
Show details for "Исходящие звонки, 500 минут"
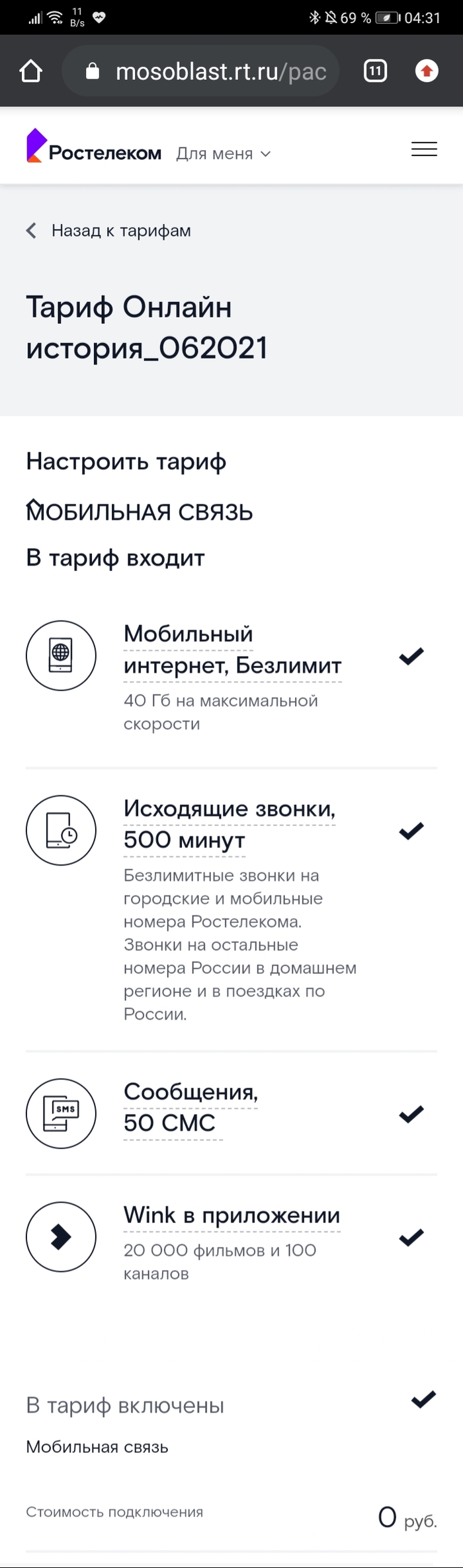point(229,824)
